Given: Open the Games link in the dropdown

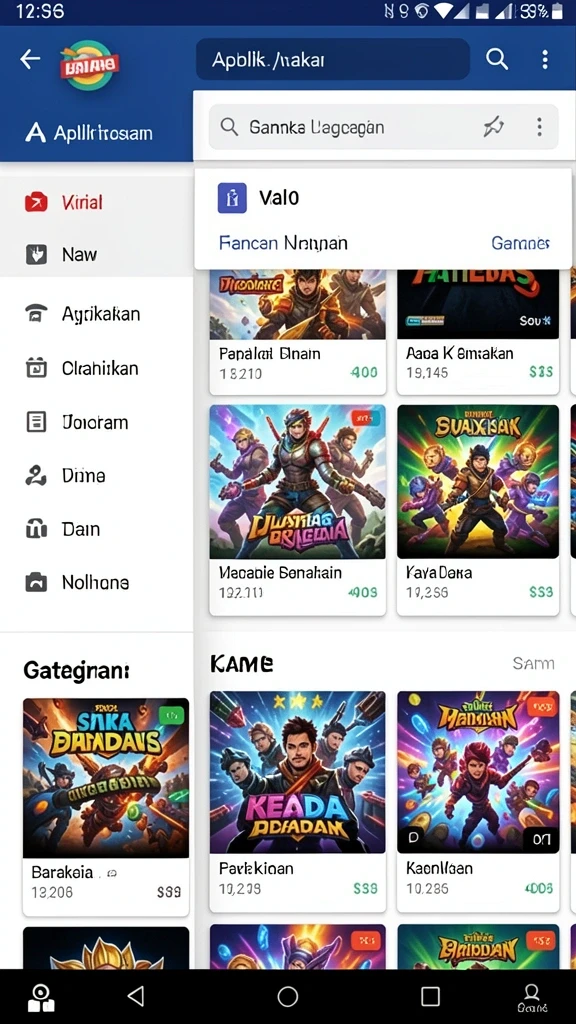Looking at the screenshot, I should coord(520,243).
